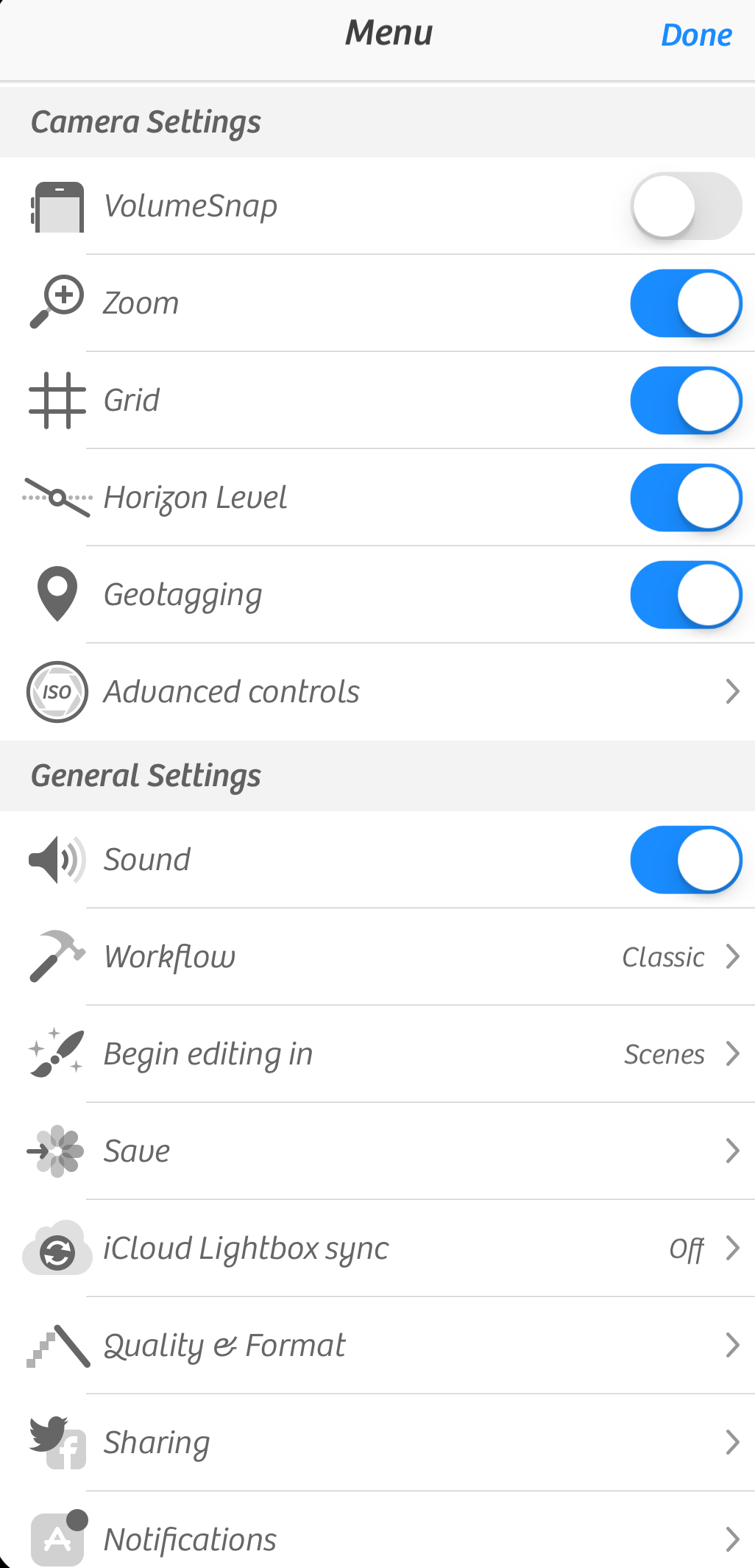Mute the Sound toggle
The height and width of the screenshot is (1568, 755).
tap(686, 860)
